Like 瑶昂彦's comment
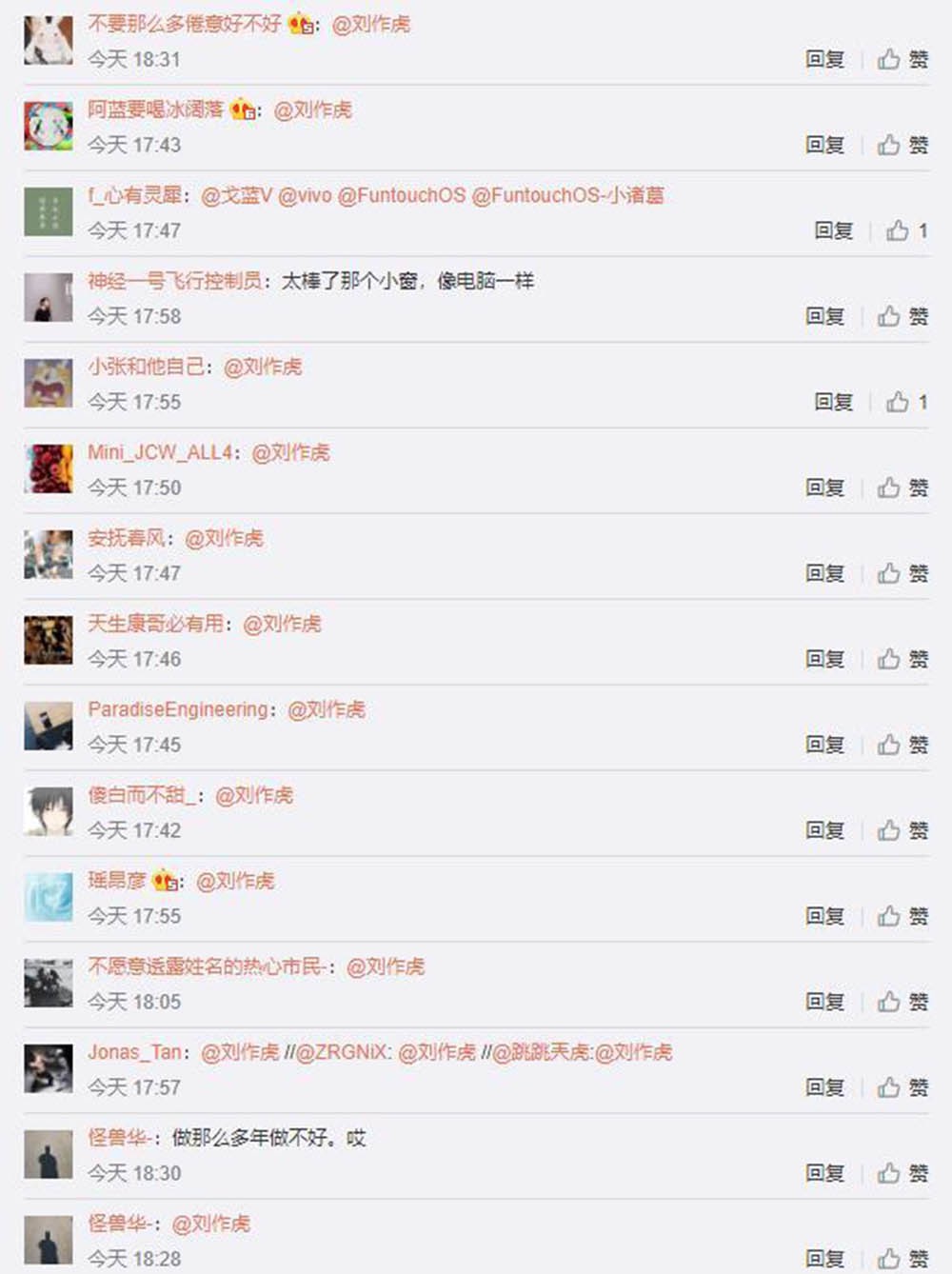The image size is (952, 1274). 902,916
